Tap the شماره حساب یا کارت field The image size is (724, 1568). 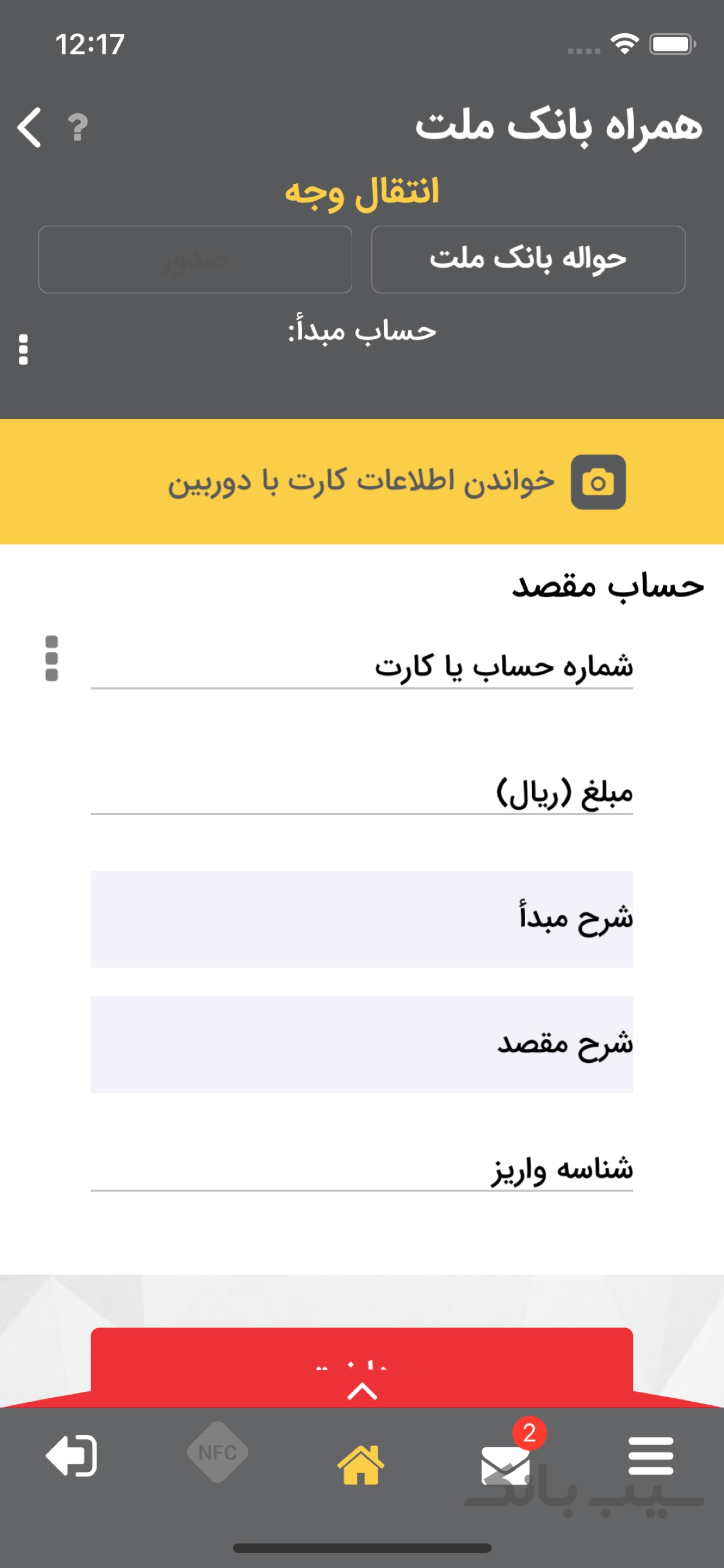pyautogui.click(x=362, y=682)
